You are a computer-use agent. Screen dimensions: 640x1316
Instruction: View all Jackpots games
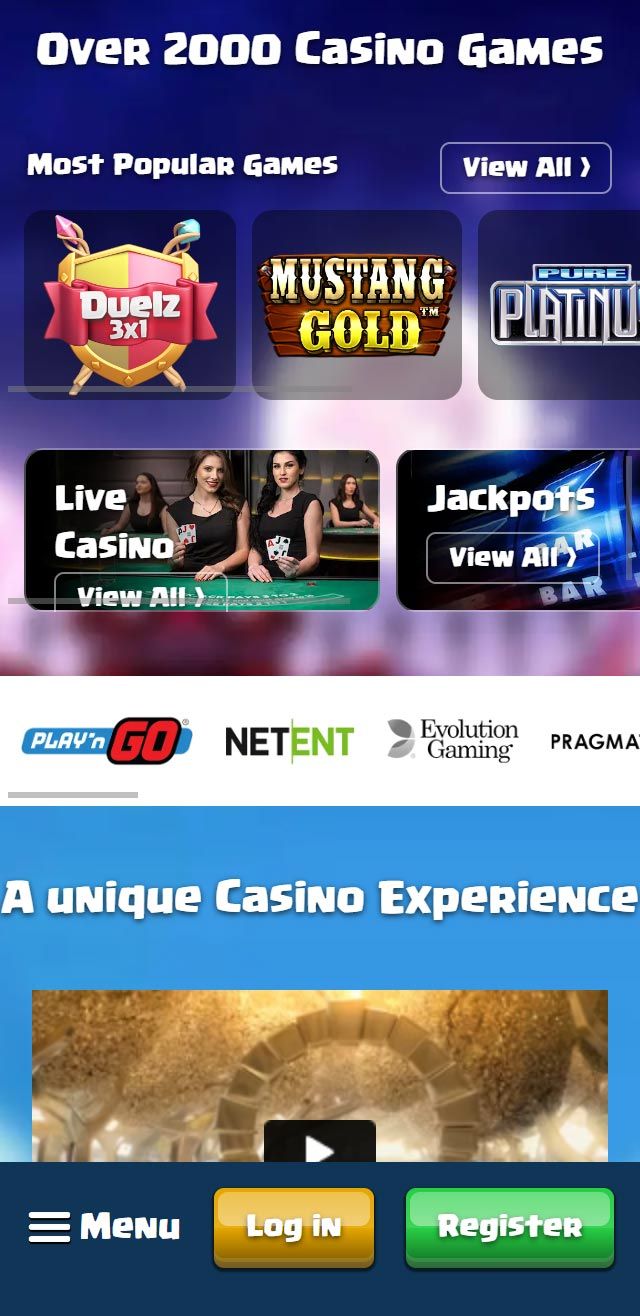[x=512, y=557]
